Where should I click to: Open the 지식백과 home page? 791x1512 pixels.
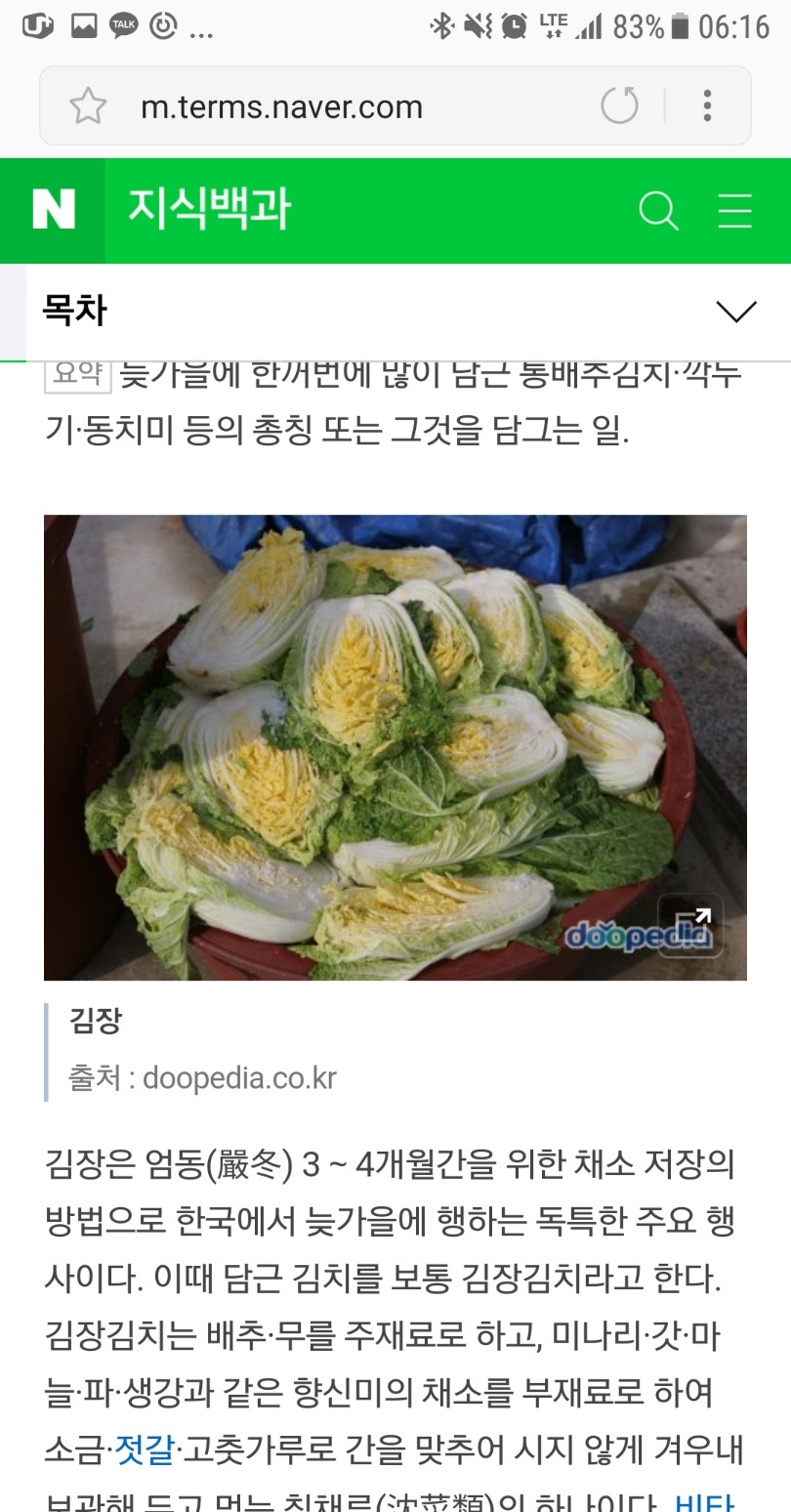209,210
